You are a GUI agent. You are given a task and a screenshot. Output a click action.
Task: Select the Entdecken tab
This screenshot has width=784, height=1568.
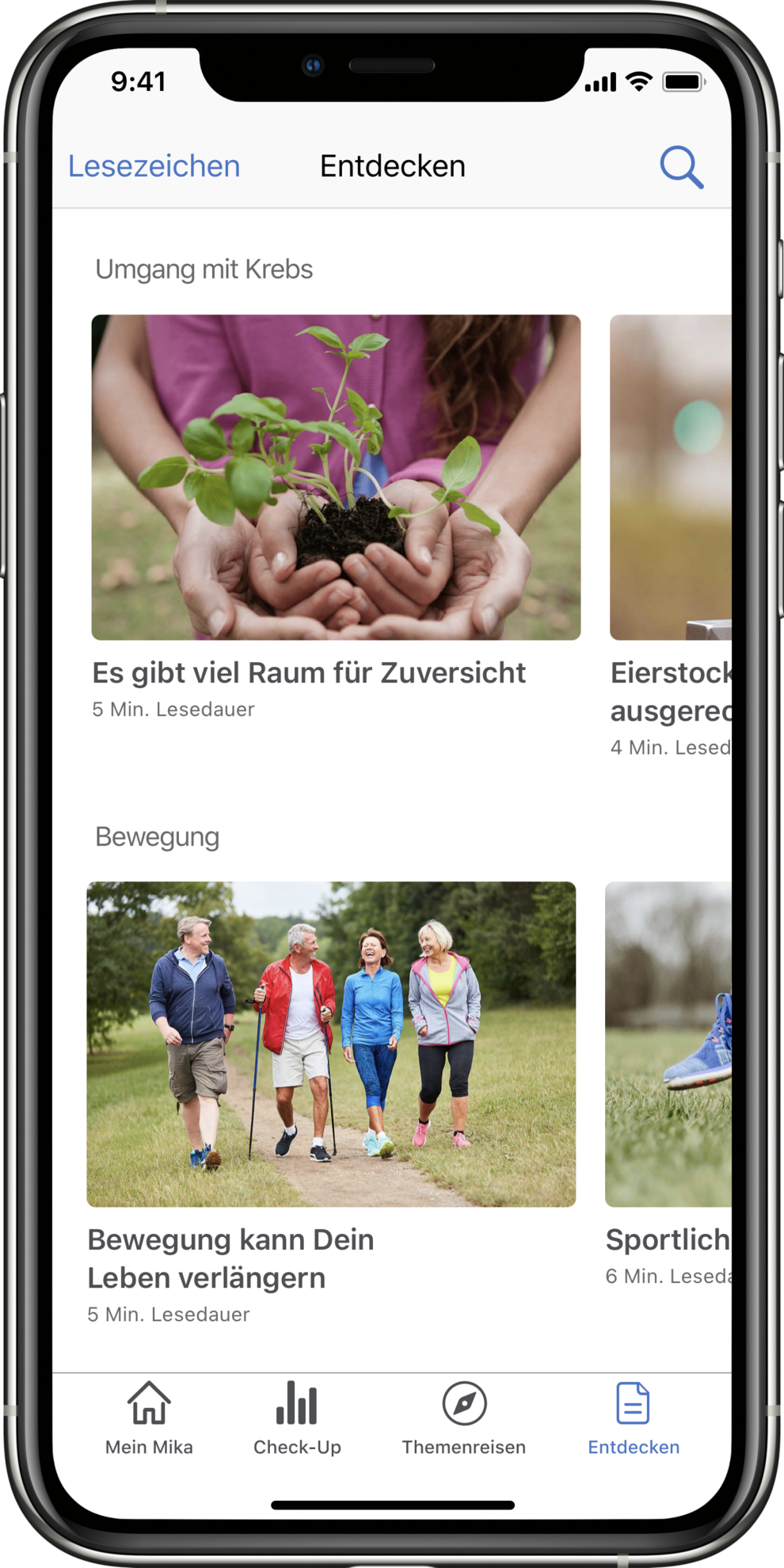click(633, 1418)
